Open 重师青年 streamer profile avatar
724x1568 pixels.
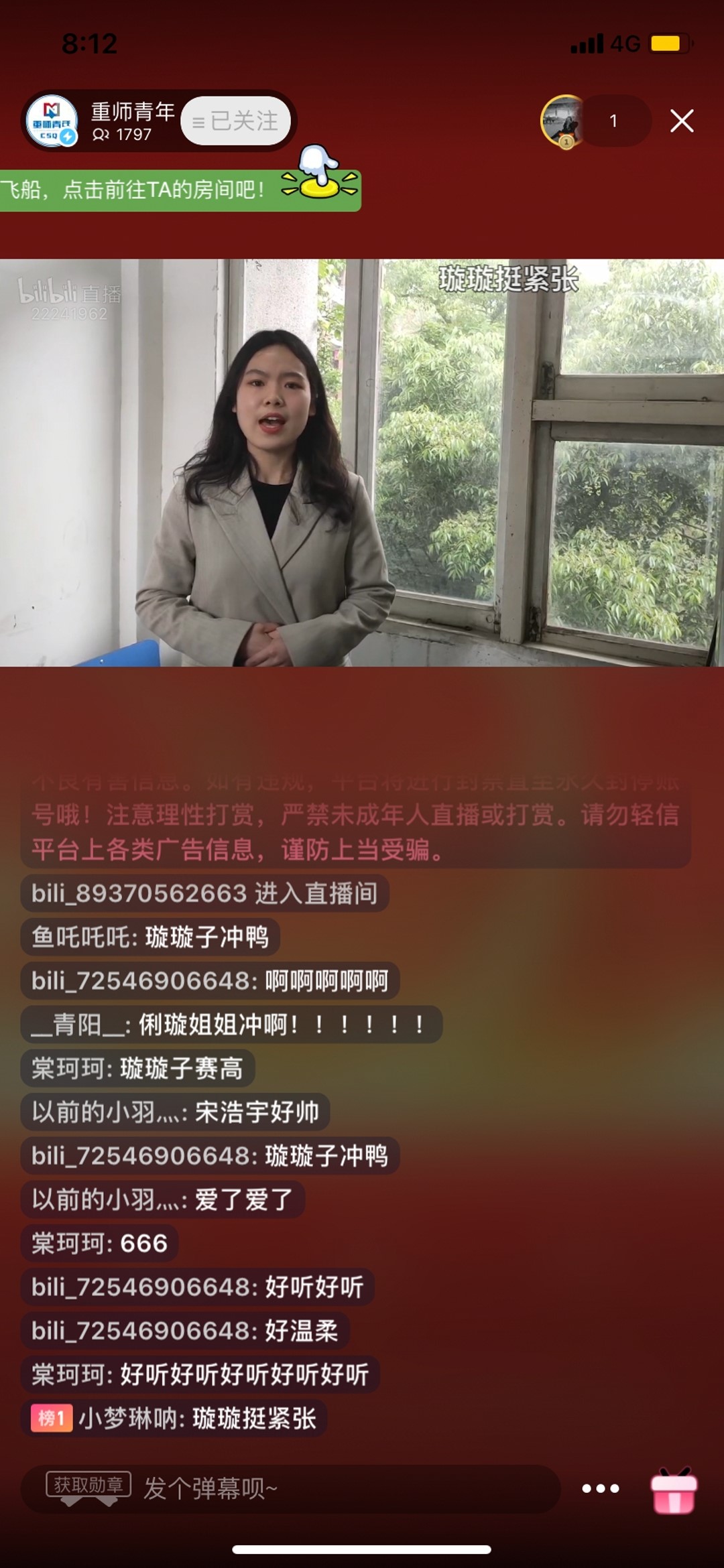(52, 121)
